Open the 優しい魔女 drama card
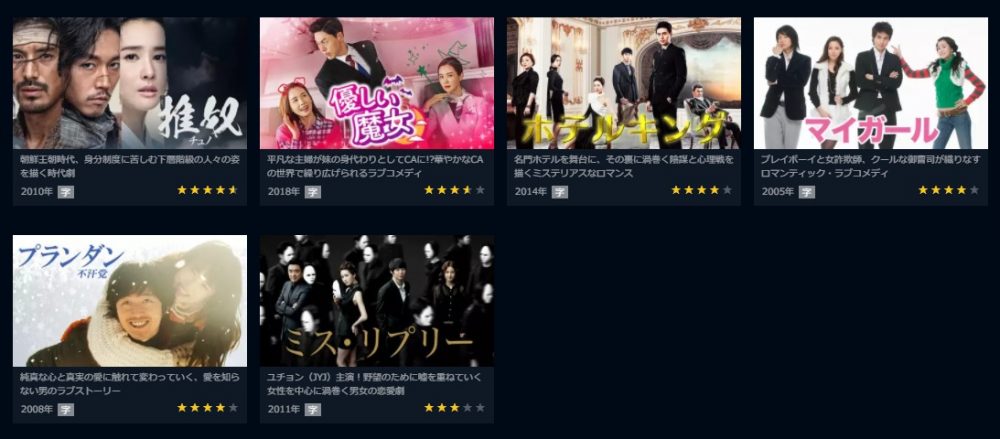The height and width of the screenshot is (439, 1000). coord(376,84)
